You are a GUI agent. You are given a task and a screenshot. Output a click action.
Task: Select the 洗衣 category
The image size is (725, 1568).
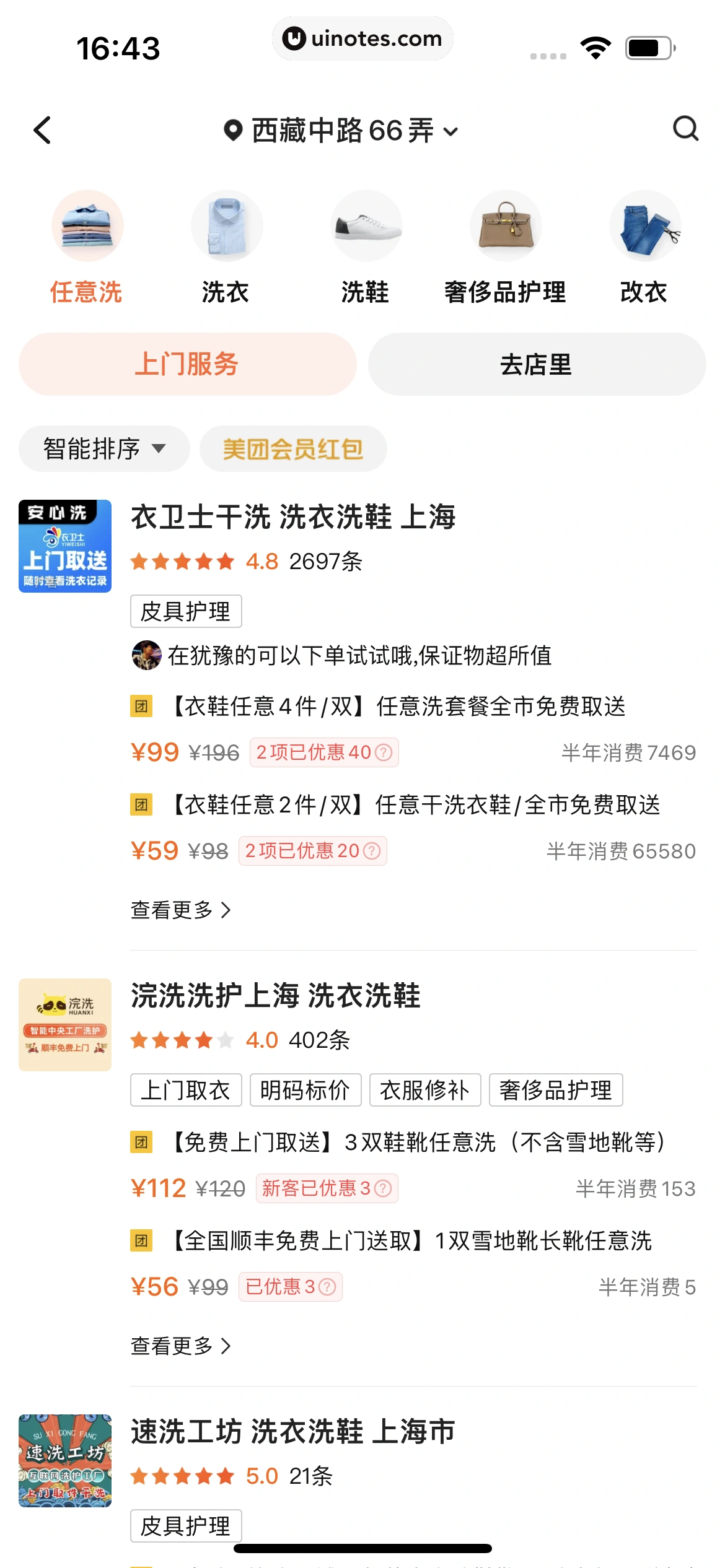pyautogui.click(x=226, y=248)
